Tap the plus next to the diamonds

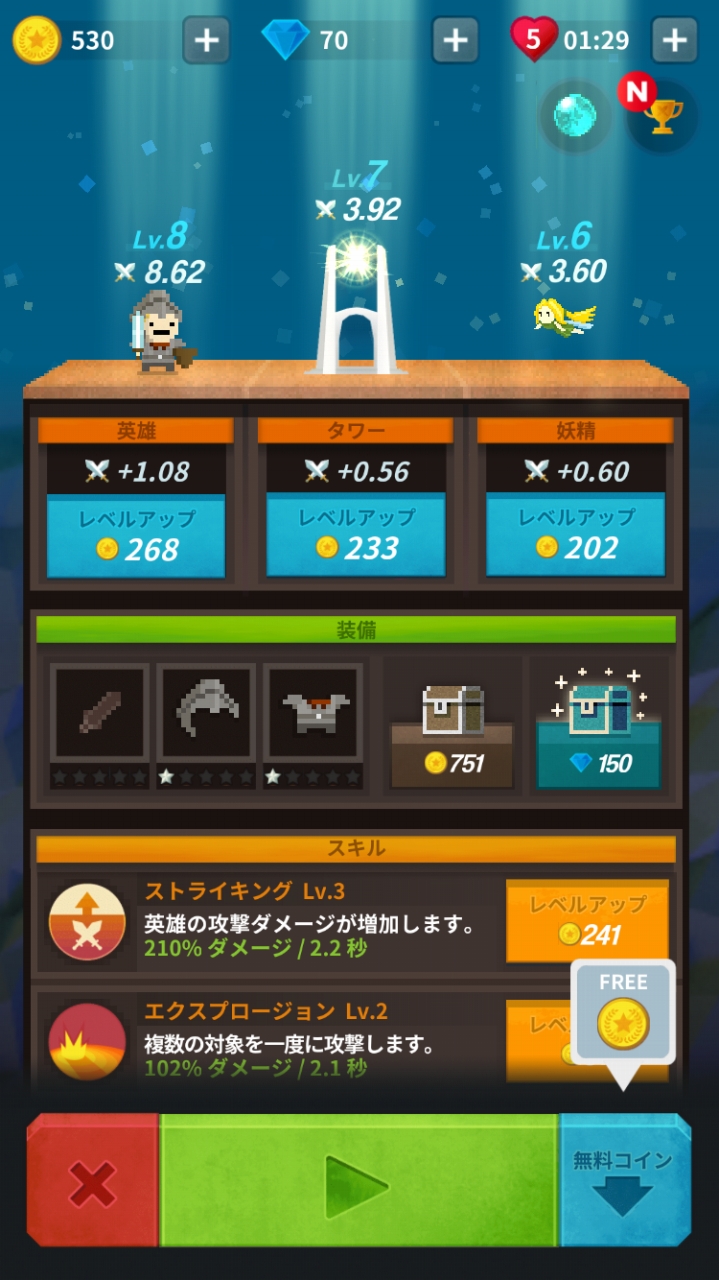point(455,40)
